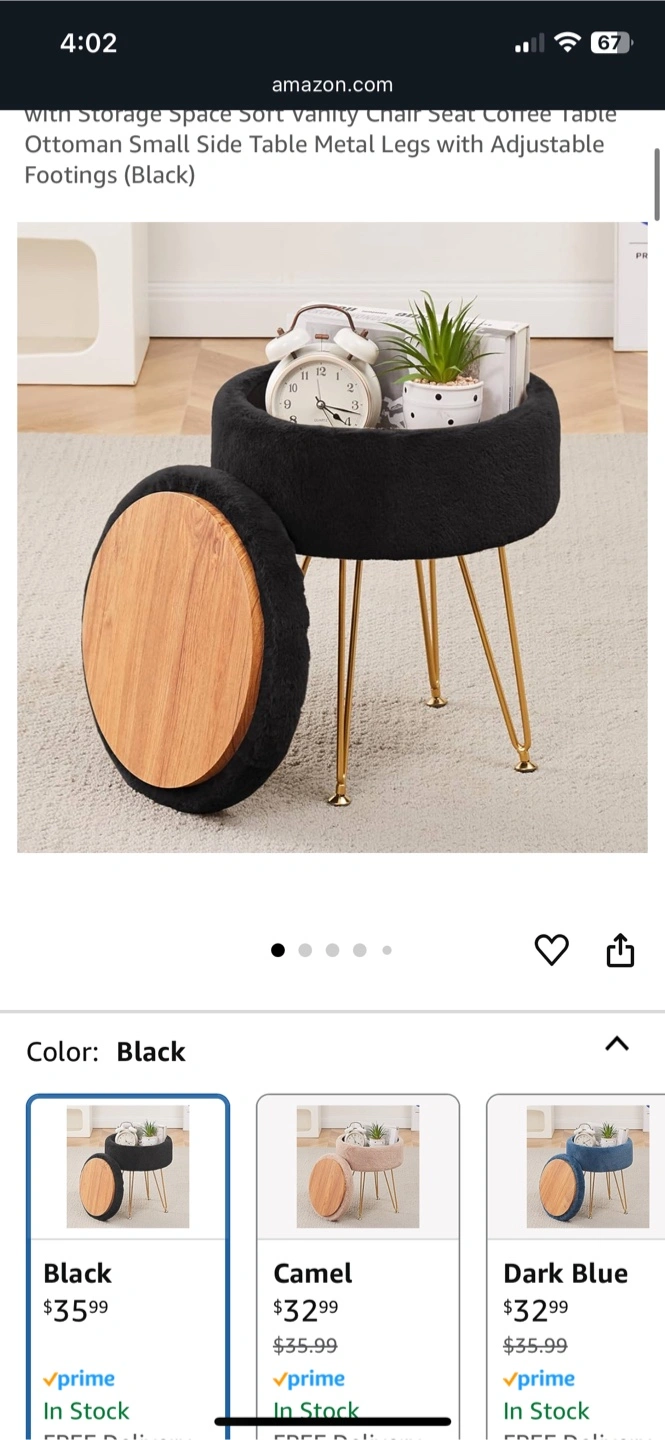Viewport: 665px width, 1440px height.
Task: Jump to the second image page dot
Action: tap(305, 950)
